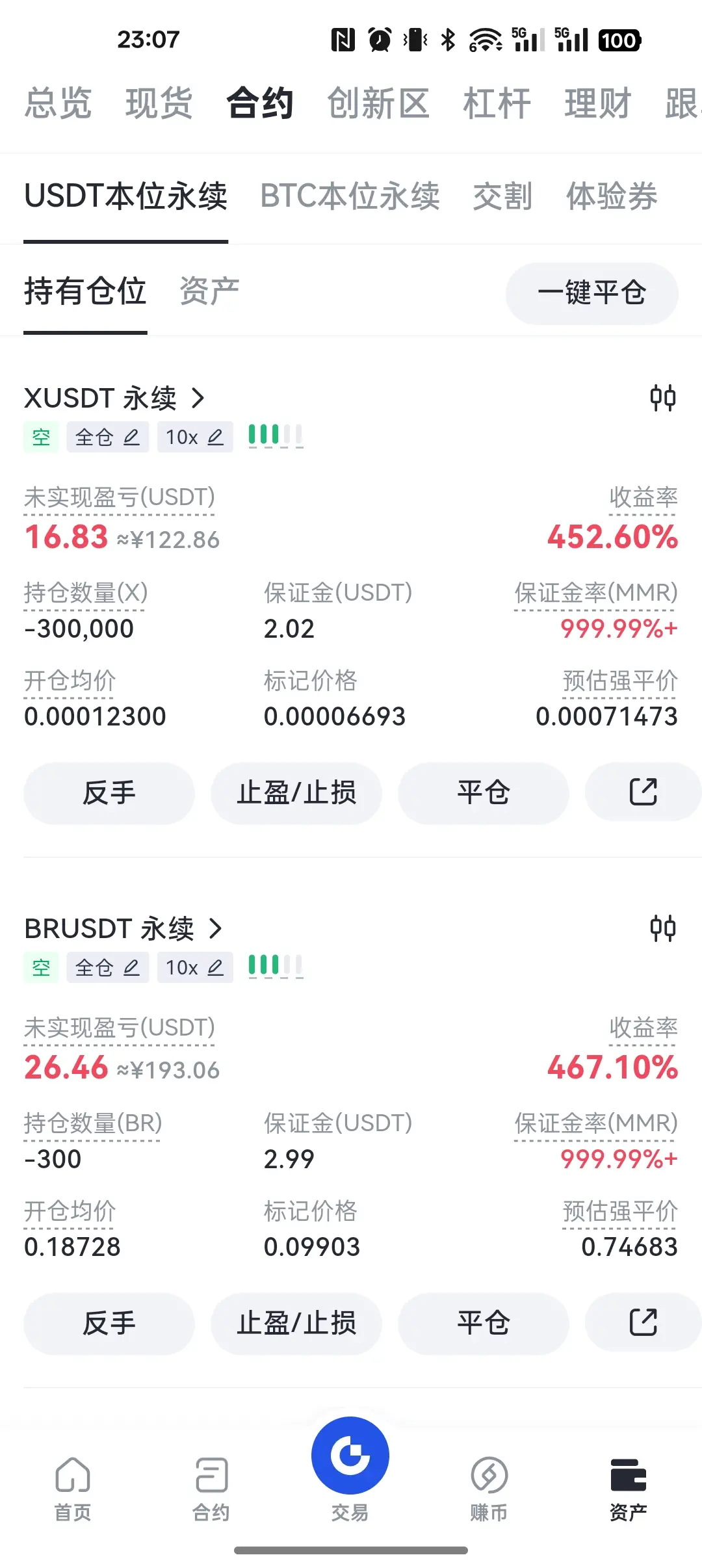Share the XUSDT position
The image size is (702, 1568).
(x=643, y=793)
